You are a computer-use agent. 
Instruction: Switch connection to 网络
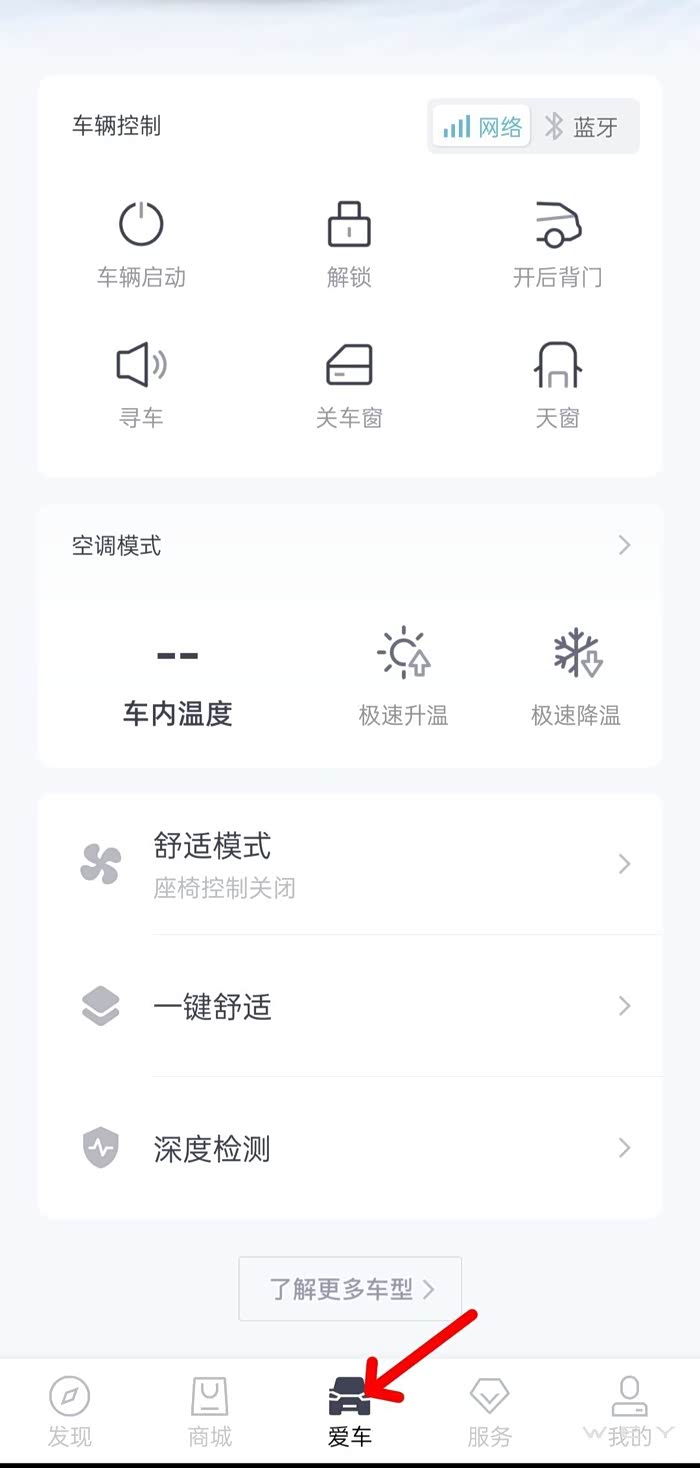(x=482, y=127)
